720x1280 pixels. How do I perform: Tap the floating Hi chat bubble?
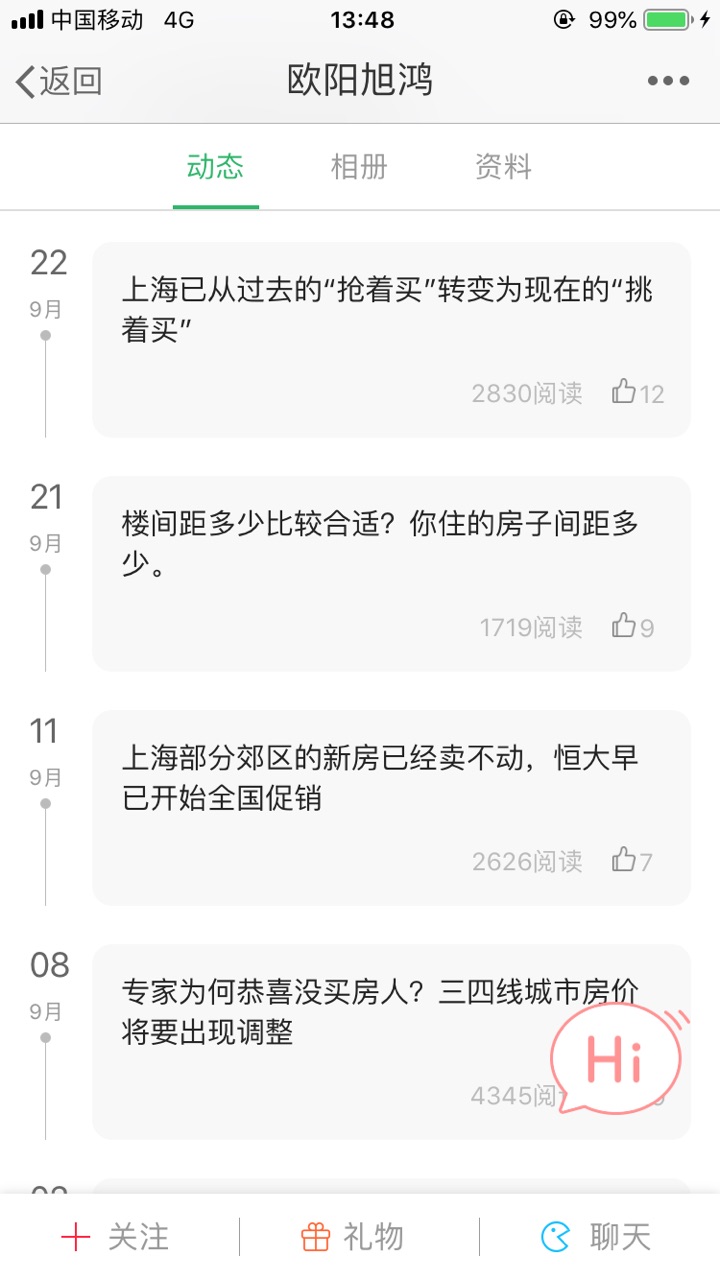[617, 1060]
